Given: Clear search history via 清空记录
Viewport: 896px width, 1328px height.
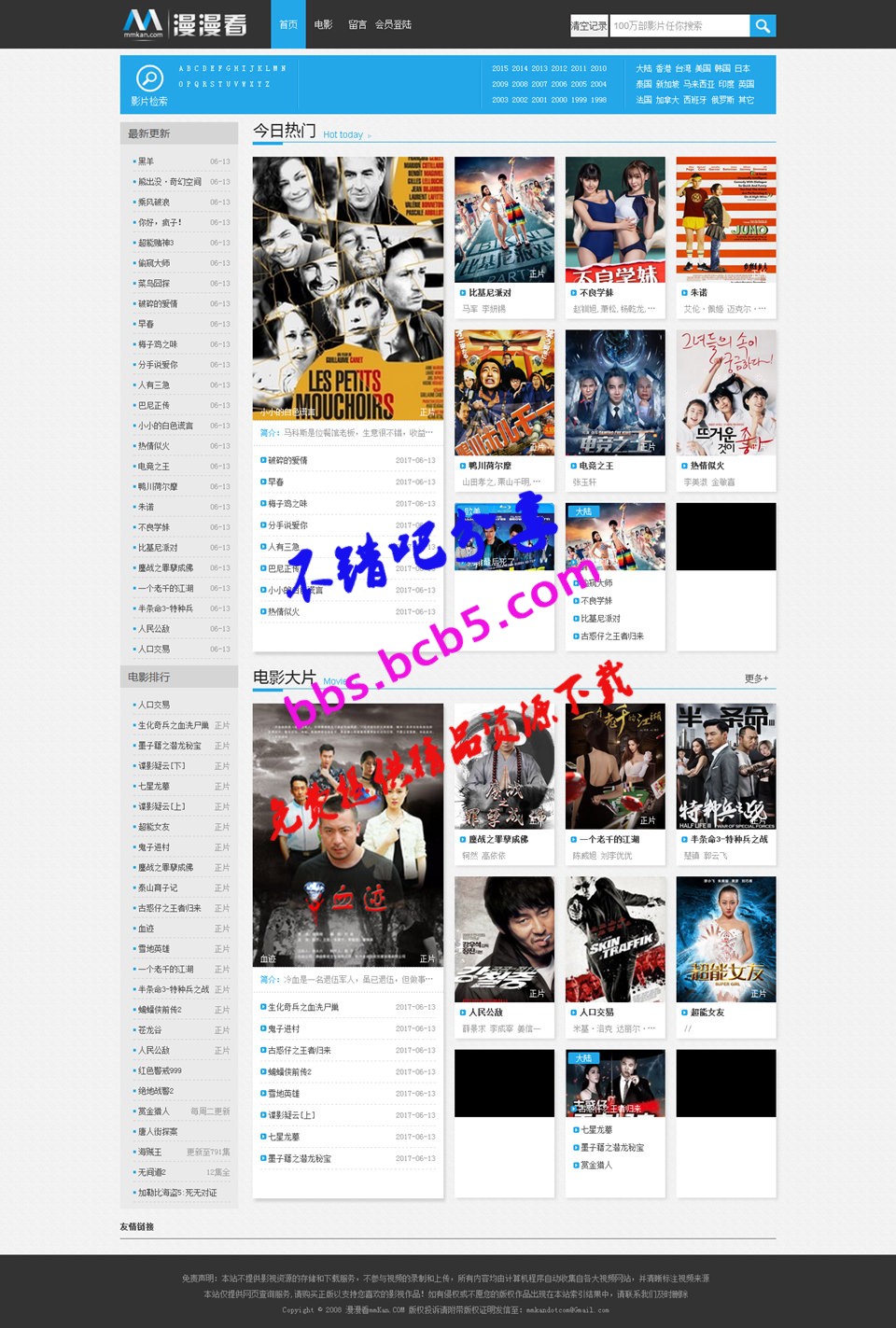Looking at the screenshot, I should [x=589, y=26].
